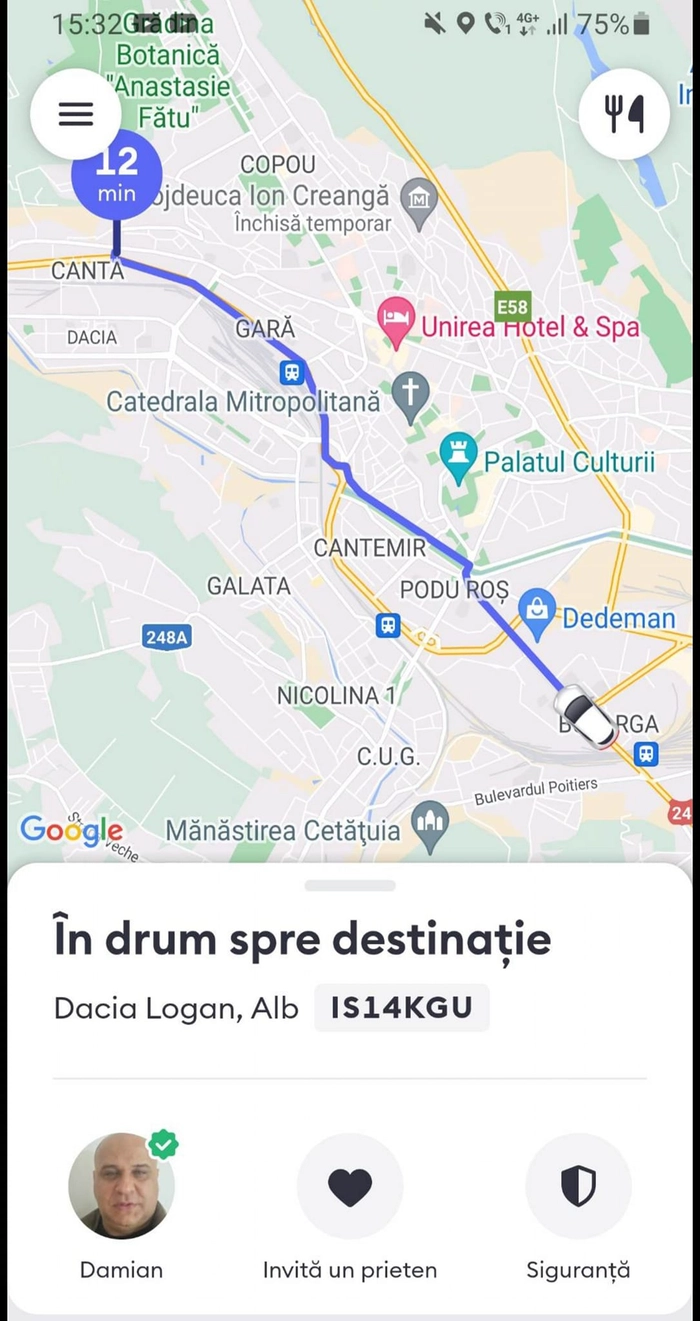Open the hamburger menu
This screenshot has width=700, height=1321.
[76, 114]
